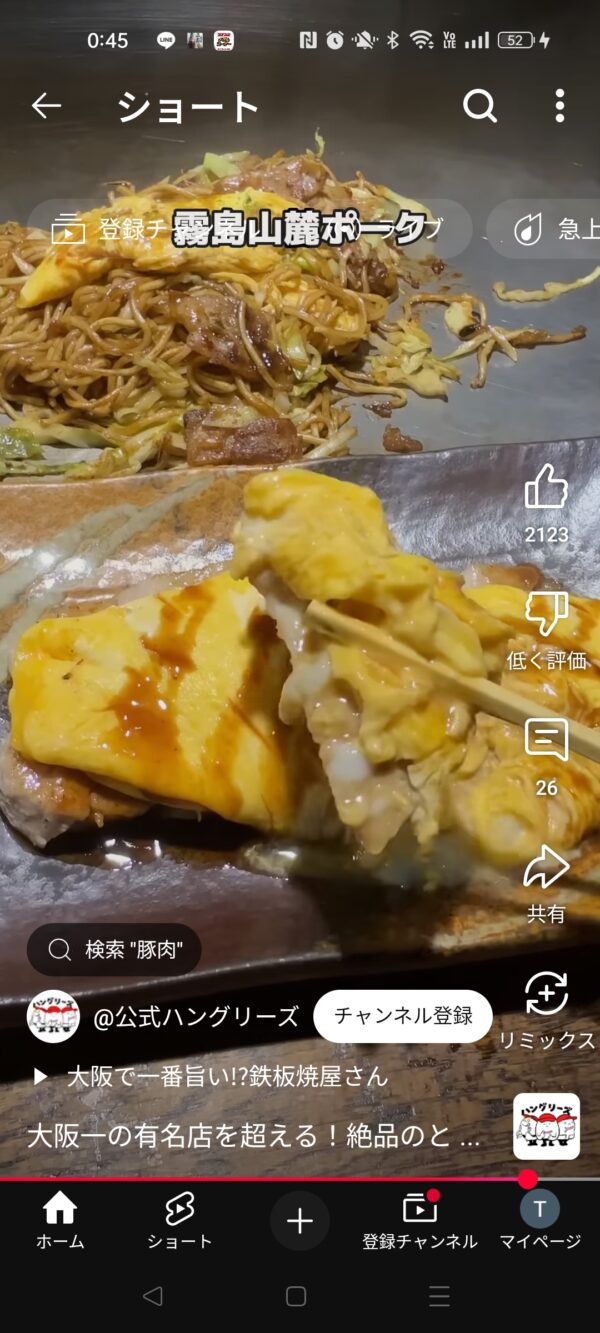Select the 登録チャンネル chip

click(249, 230)
